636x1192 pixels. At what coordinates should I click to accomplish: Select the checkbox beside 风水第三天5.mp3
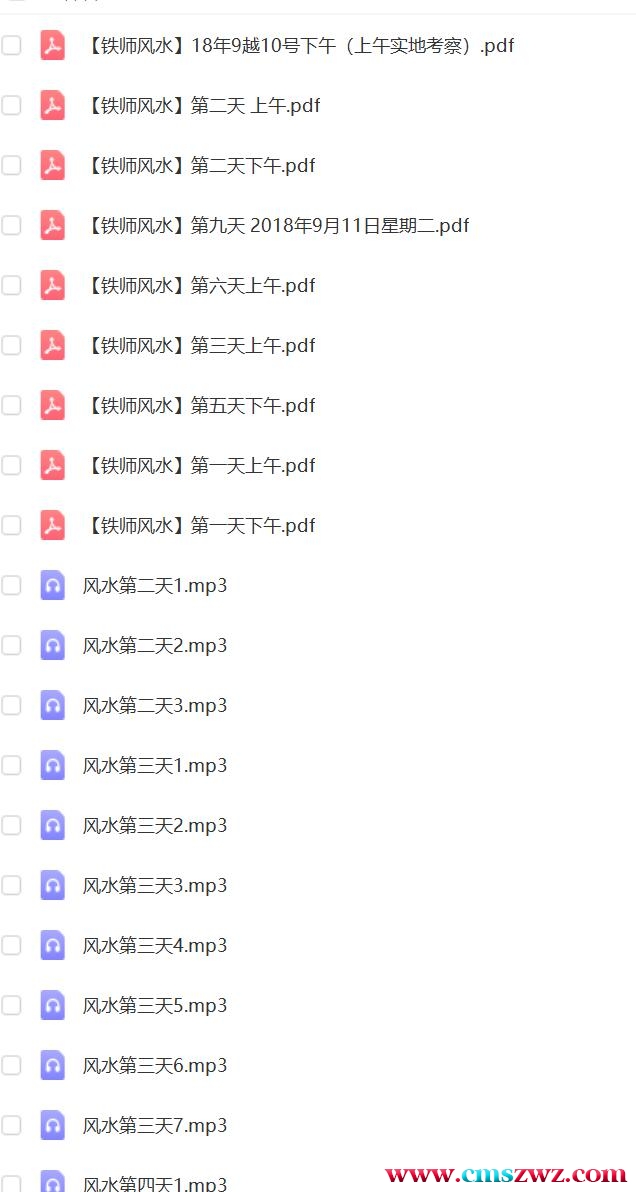click(x=11, y=1007)
